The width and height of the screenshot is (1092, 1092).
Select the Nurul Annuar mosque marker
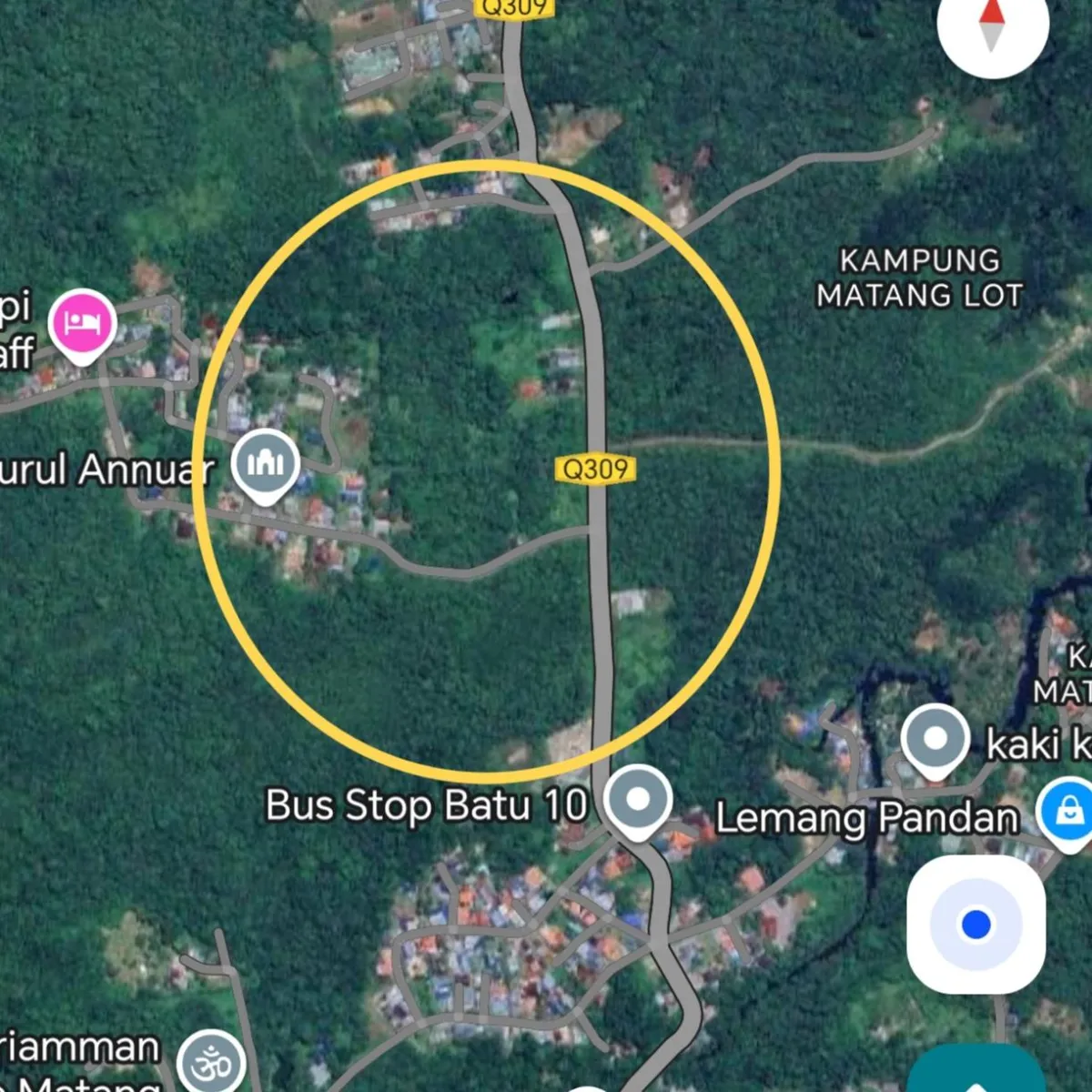265,463
